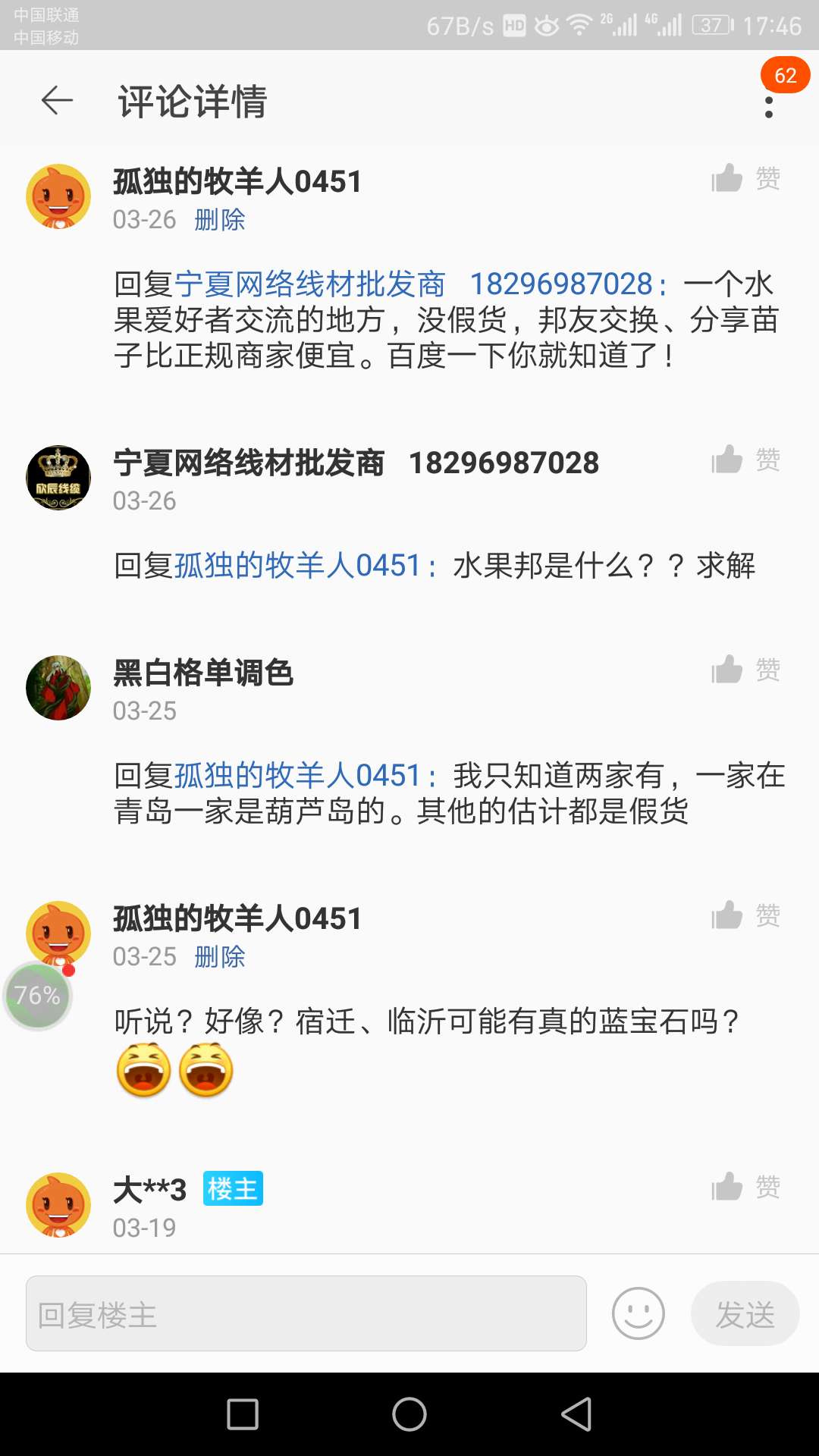The height and width of the screenshot is (1456, 819).
Task: Like the comment by 黑白格单调色
Action: tap(746, 670)
